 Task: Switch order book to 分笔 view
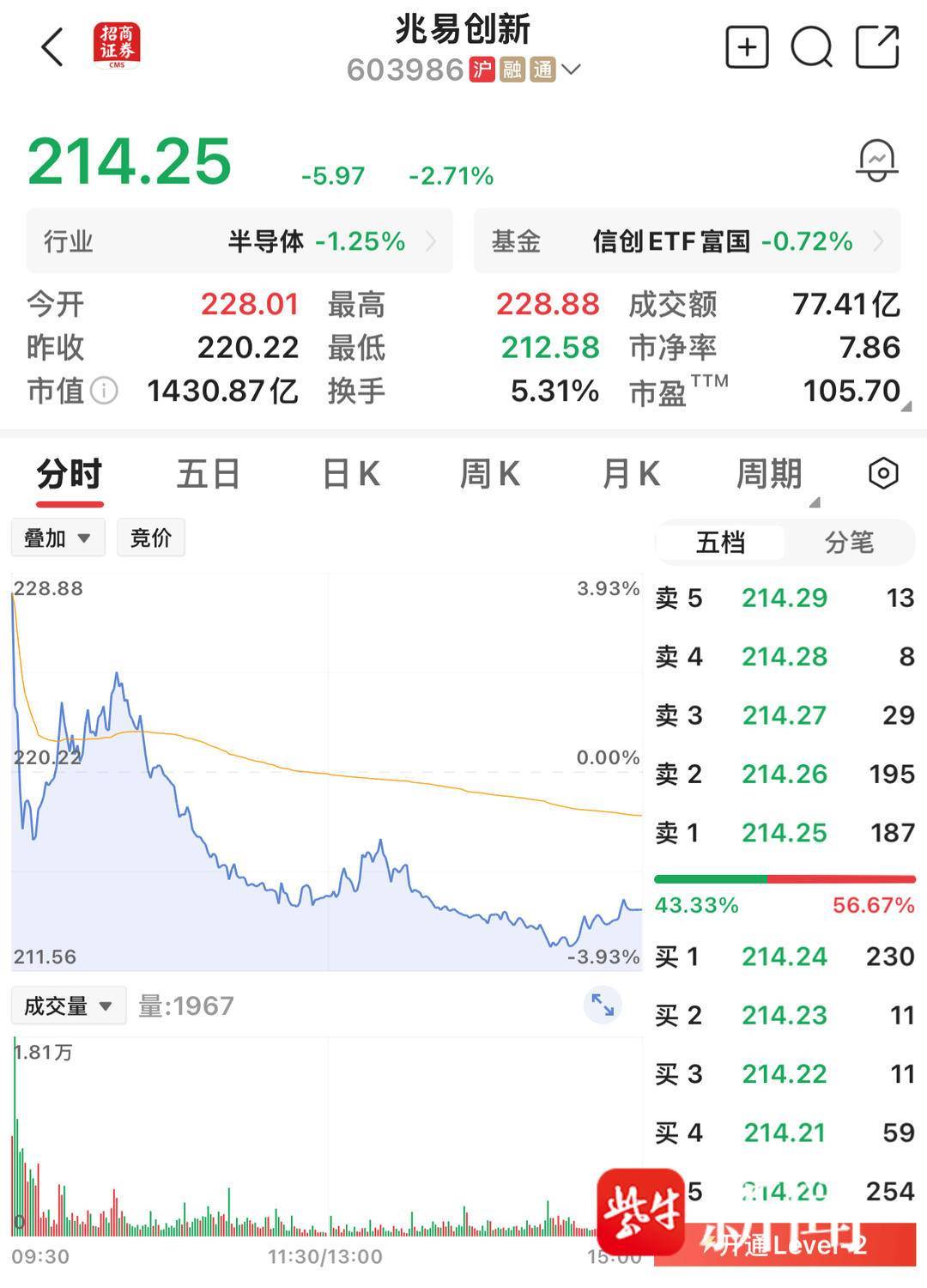coord(849,543)
